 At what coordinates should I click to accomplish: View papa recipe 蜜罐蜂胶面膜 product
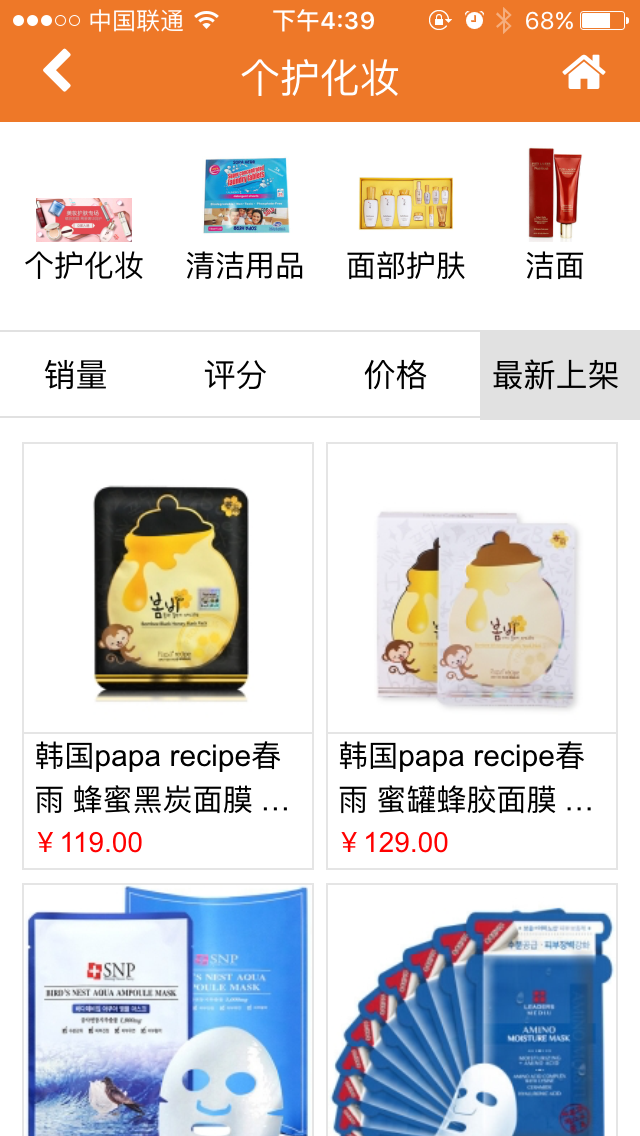coord(472,655)
